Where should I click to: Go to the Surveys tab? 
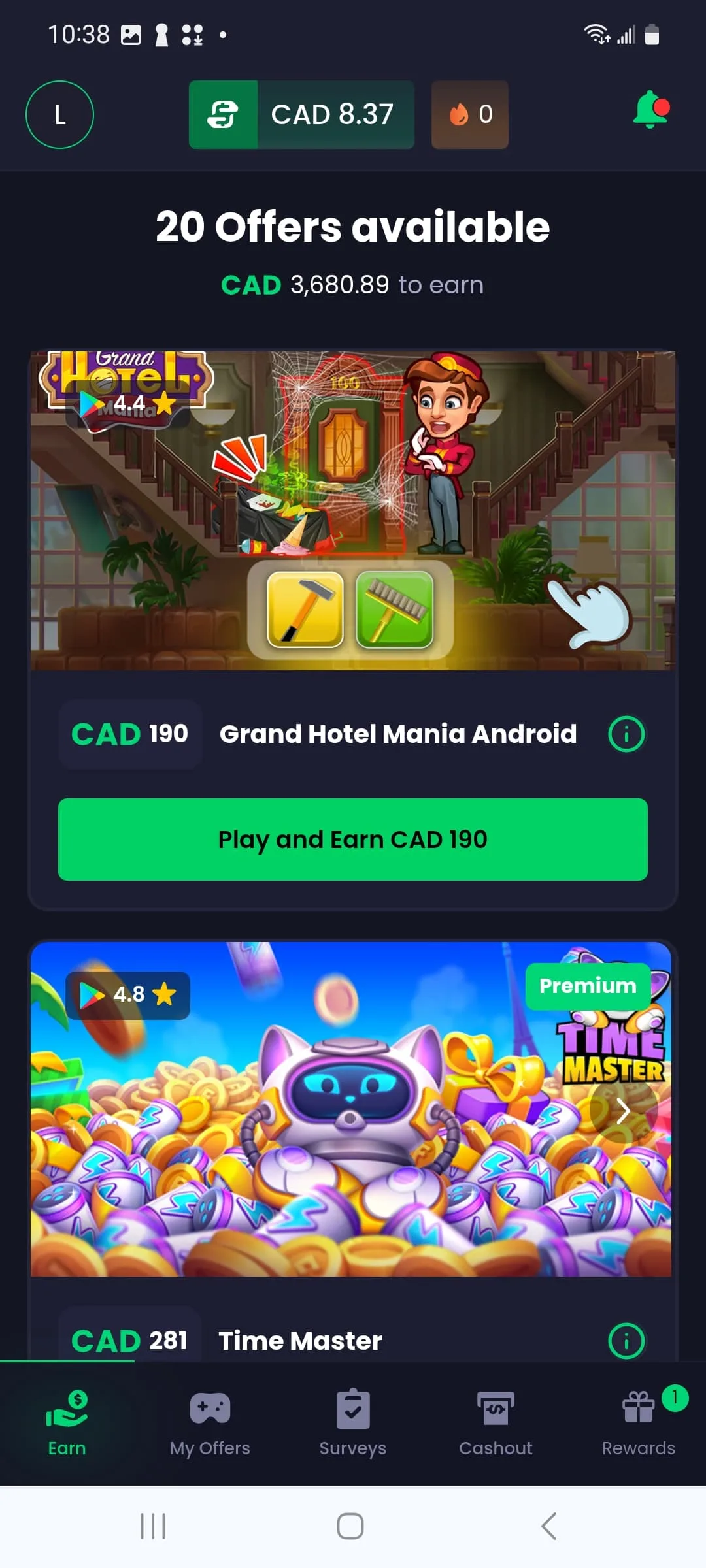click(353, 1423)
